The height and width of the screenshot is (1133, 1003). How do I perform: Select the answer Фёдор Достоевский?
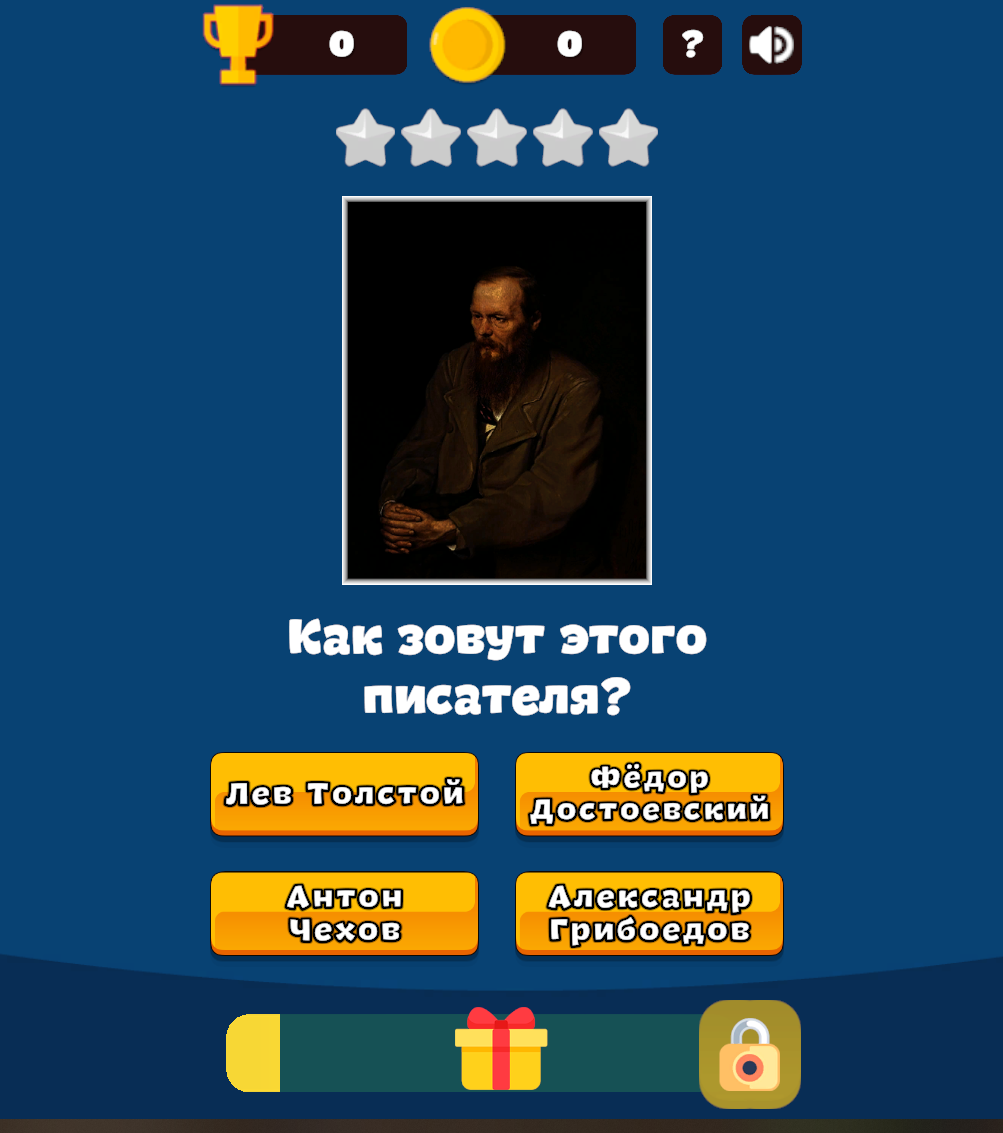coord(649,794)
